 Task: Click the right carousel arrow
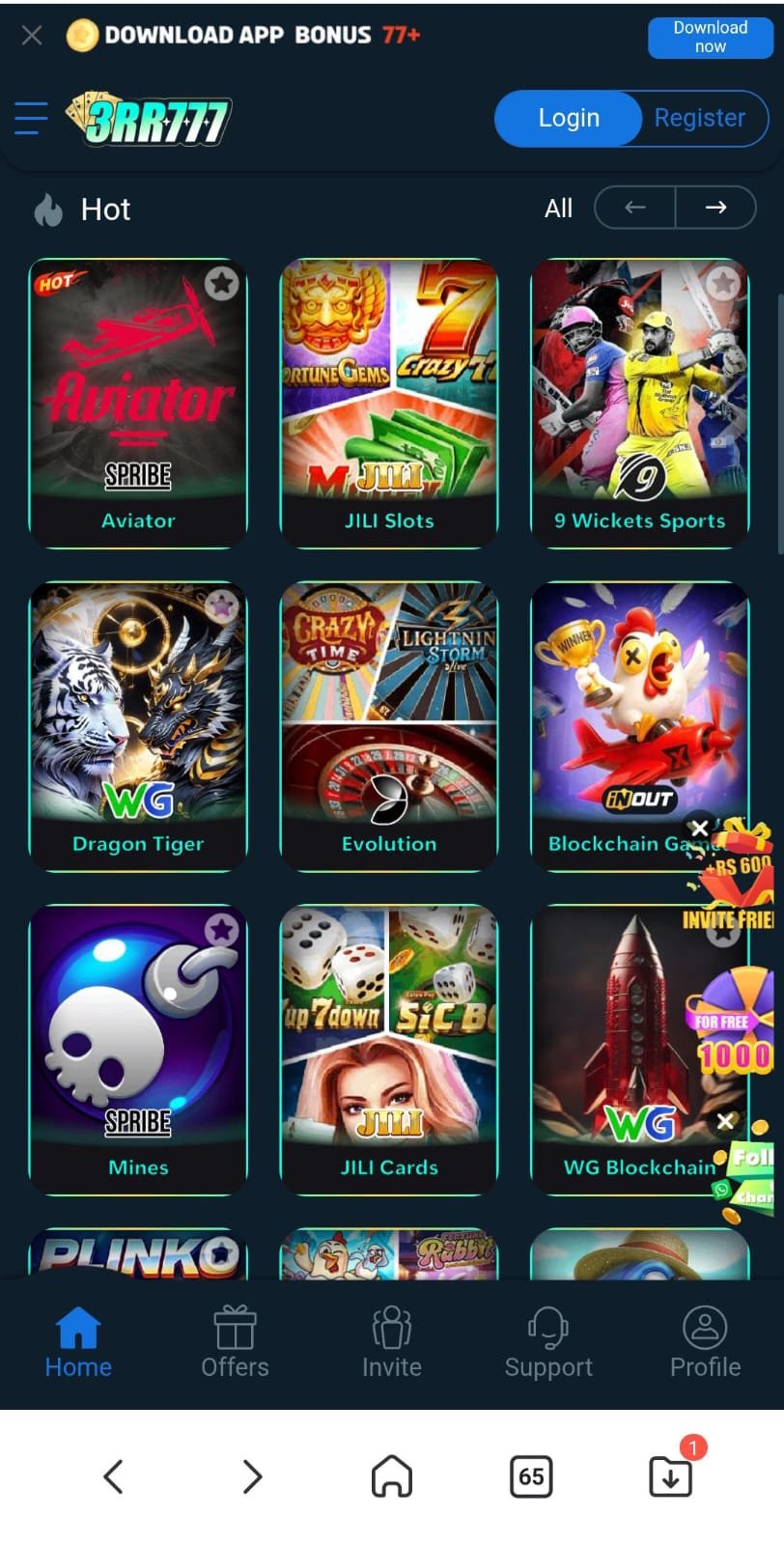(715, 208)
